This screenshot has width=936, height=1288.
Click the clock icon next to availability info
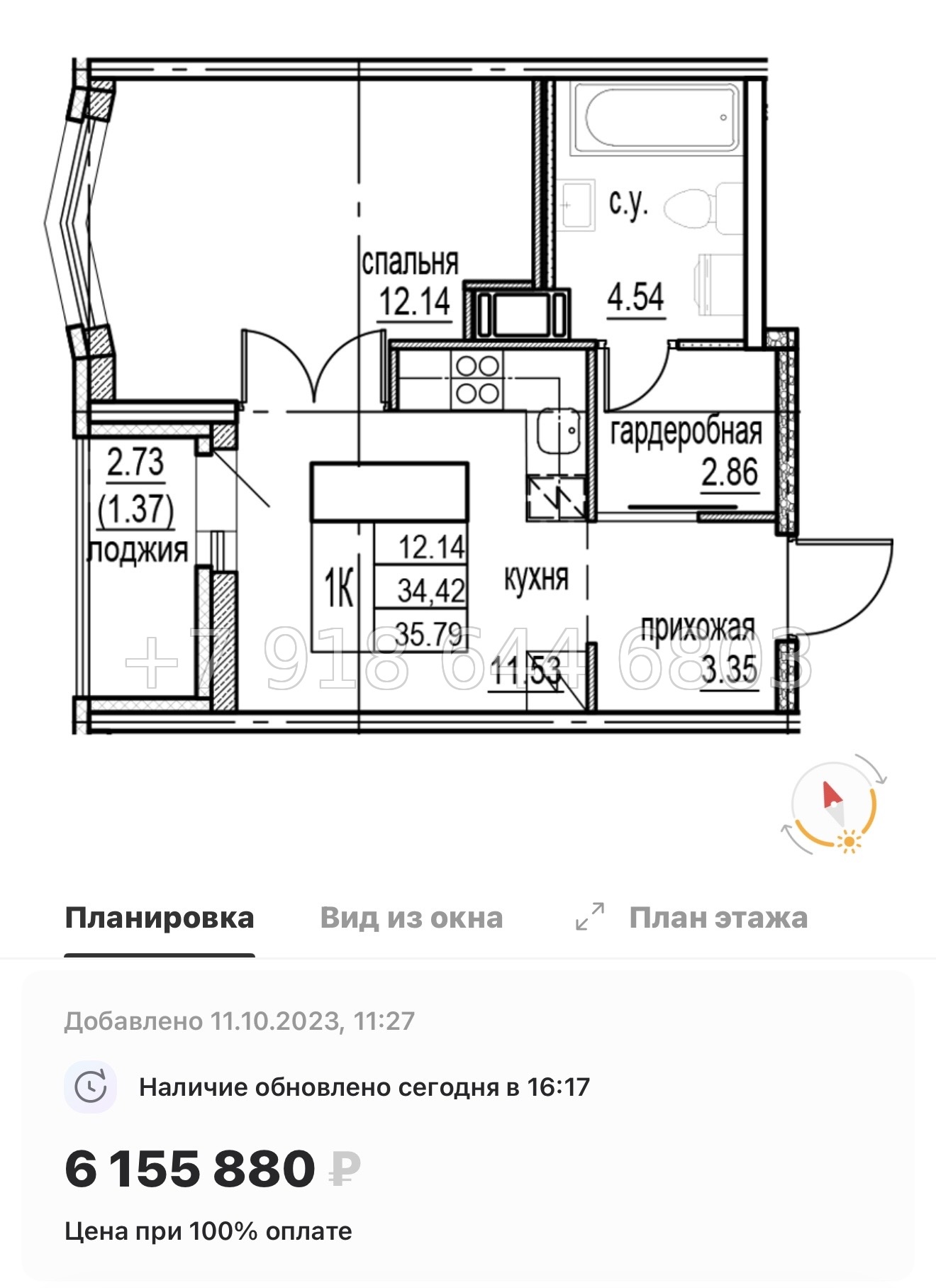(x=91, y=1085)
